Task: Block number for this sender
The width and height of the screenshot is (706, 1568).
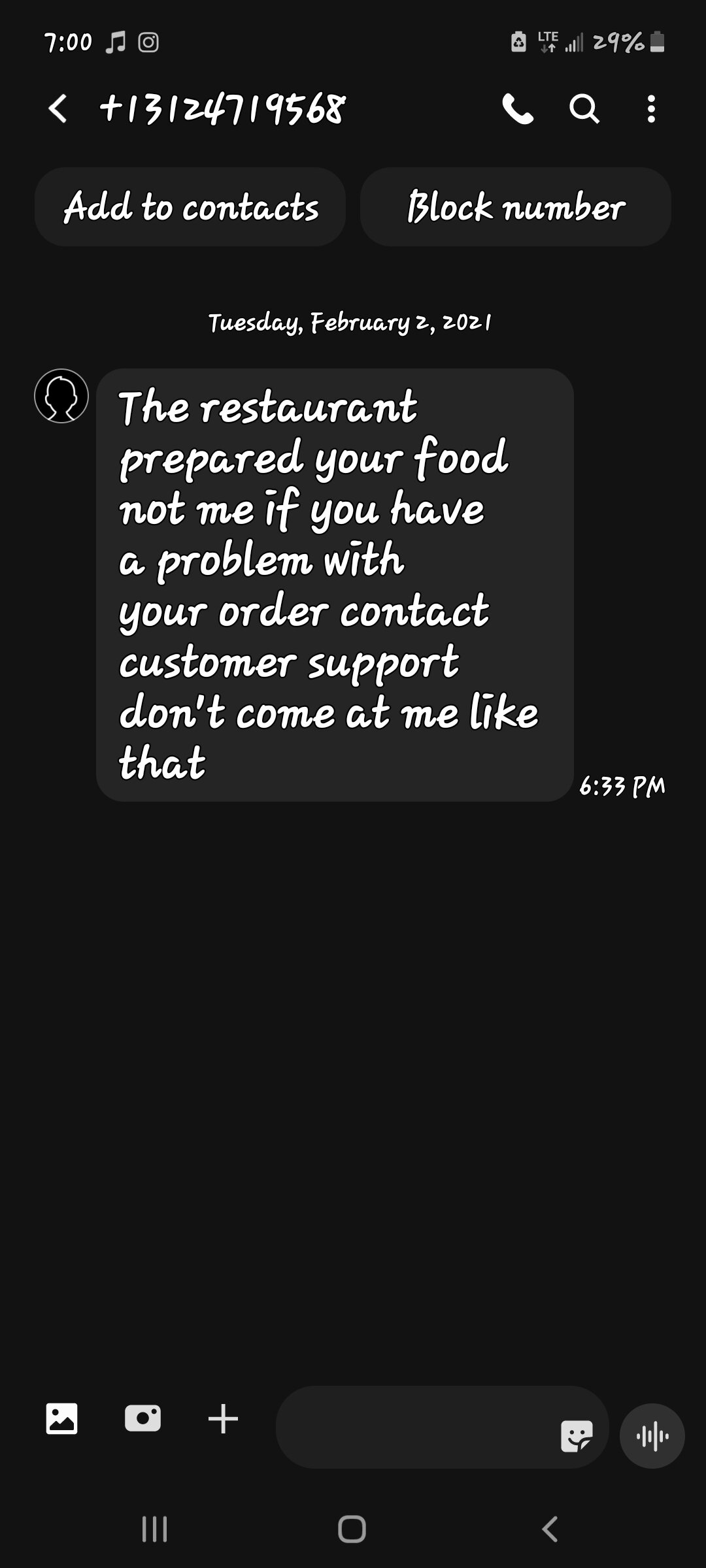Action: point(515,207)
